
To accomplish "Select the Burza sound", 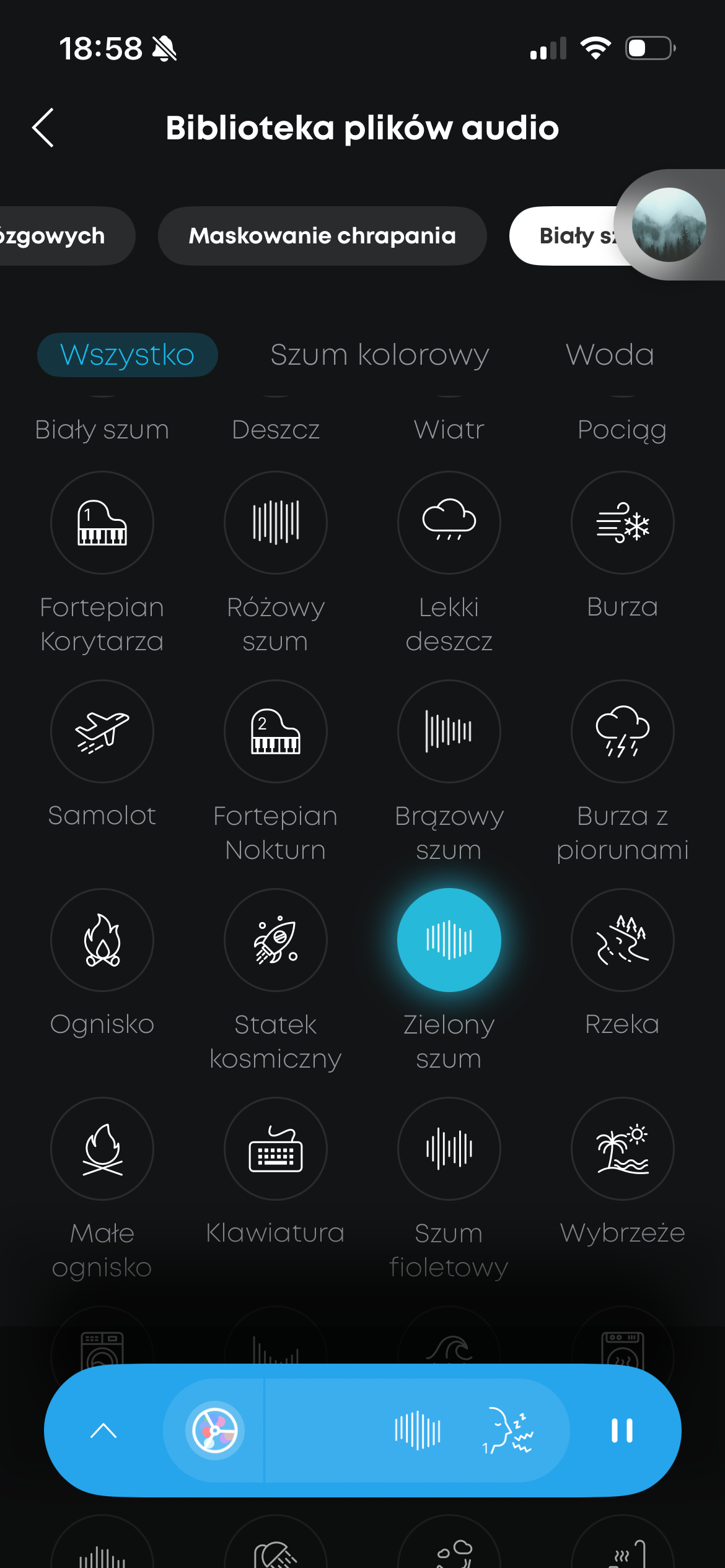I will [623, 523].
